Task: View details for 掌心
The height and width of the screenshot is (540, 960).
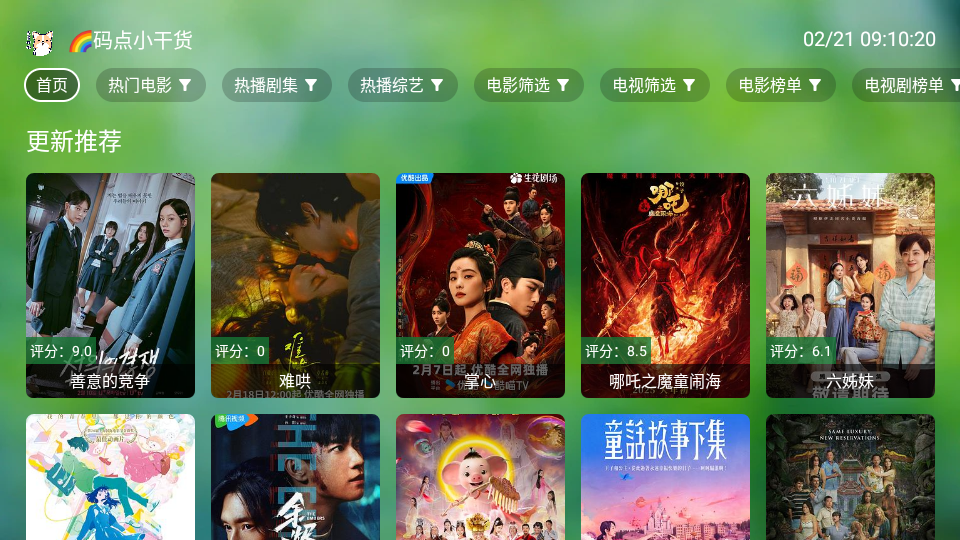Action: coord(480,285)
